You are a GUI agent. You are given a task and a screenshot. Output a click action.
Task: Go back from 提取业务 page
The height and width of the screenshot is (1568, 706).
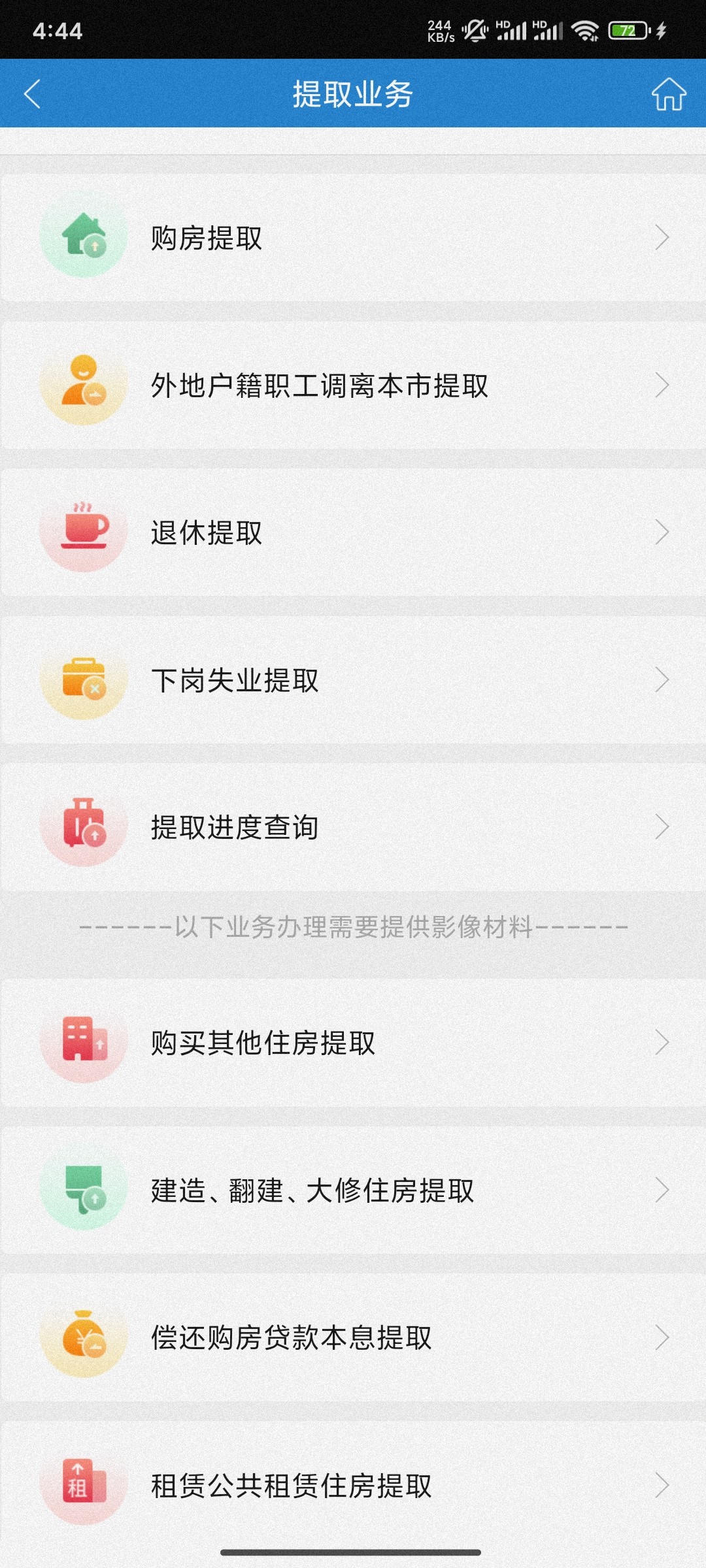(x=33, y=94)
